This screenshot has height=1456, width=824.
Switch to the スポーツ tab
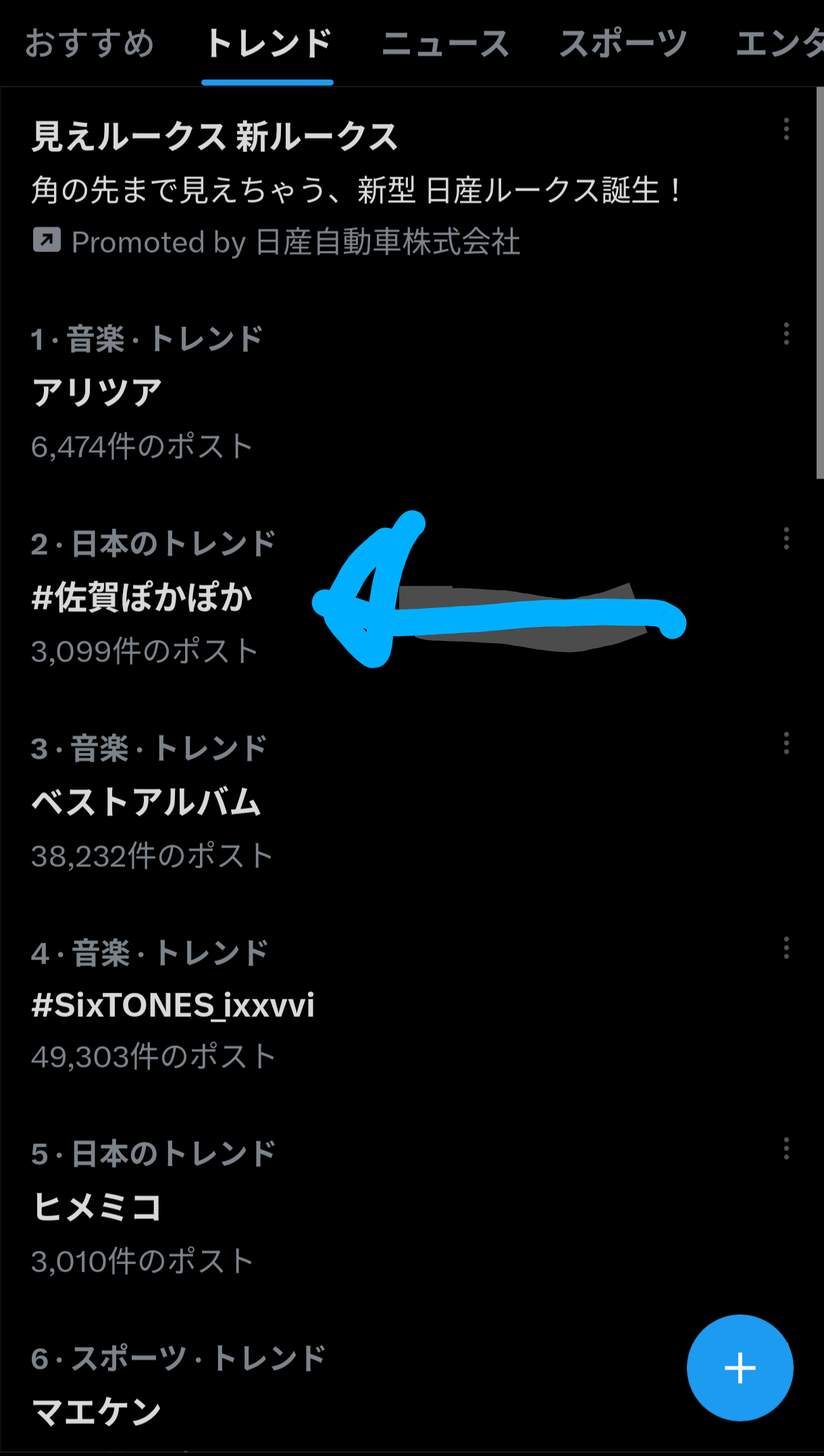click(x=622, y=44)
